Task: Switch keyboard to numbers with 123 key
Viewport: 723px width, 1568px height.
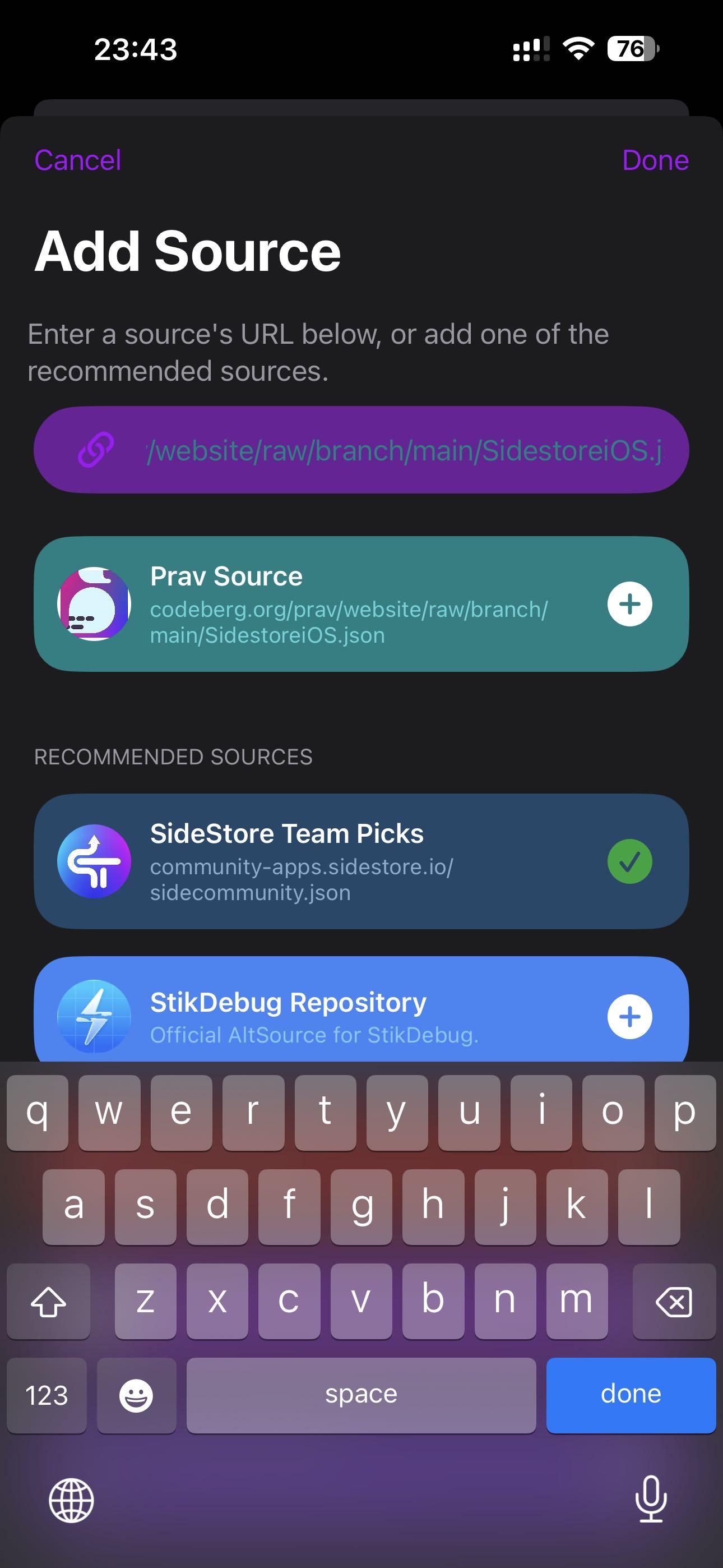Action: pyautogui.click(x=47, y=1394)
